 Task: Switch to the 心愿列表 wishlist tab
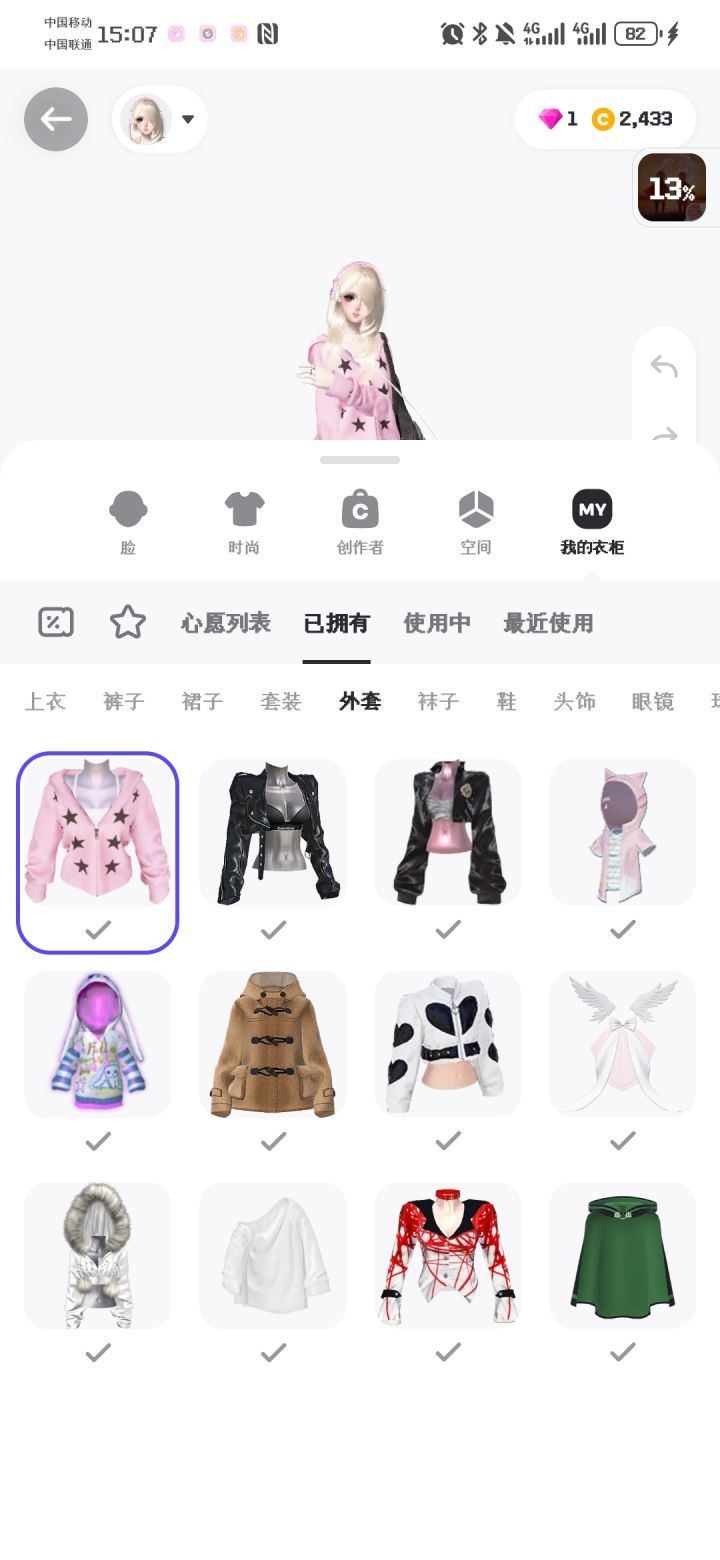(x=224, y=621)
